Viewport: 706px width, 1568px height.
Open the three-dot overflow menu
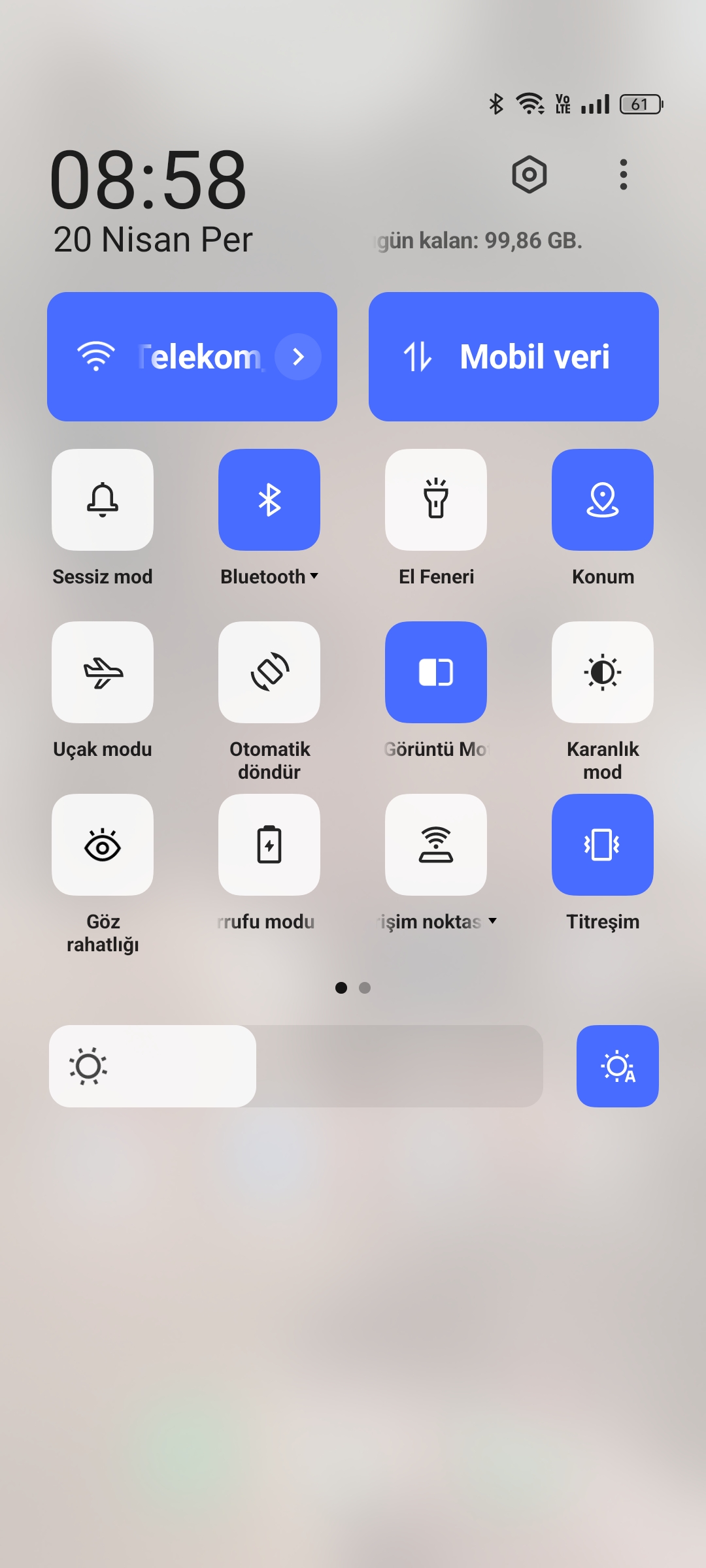(624, 174)
